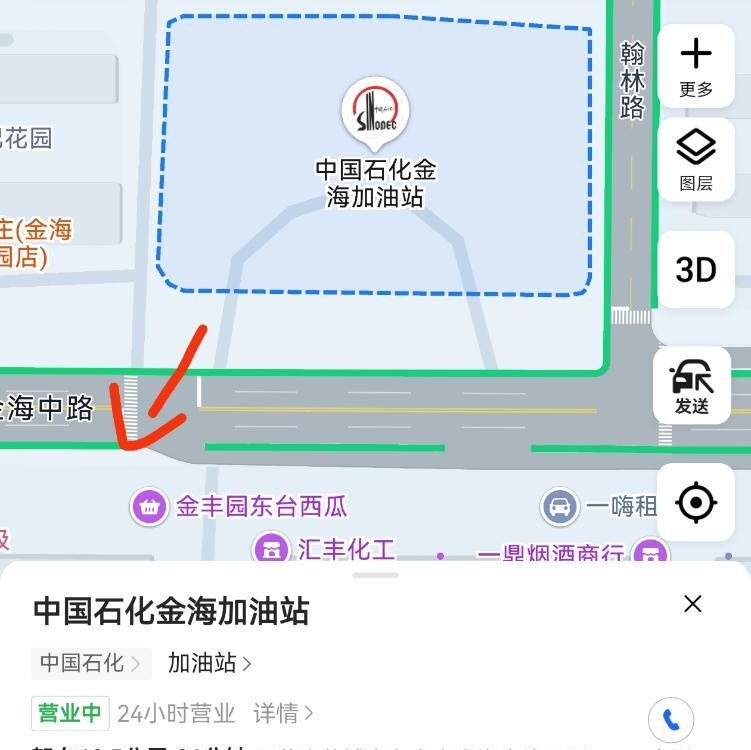Viewport: 751px width, 750px height.
Task: View business hours 详情 details
Action: pos(283,713)
